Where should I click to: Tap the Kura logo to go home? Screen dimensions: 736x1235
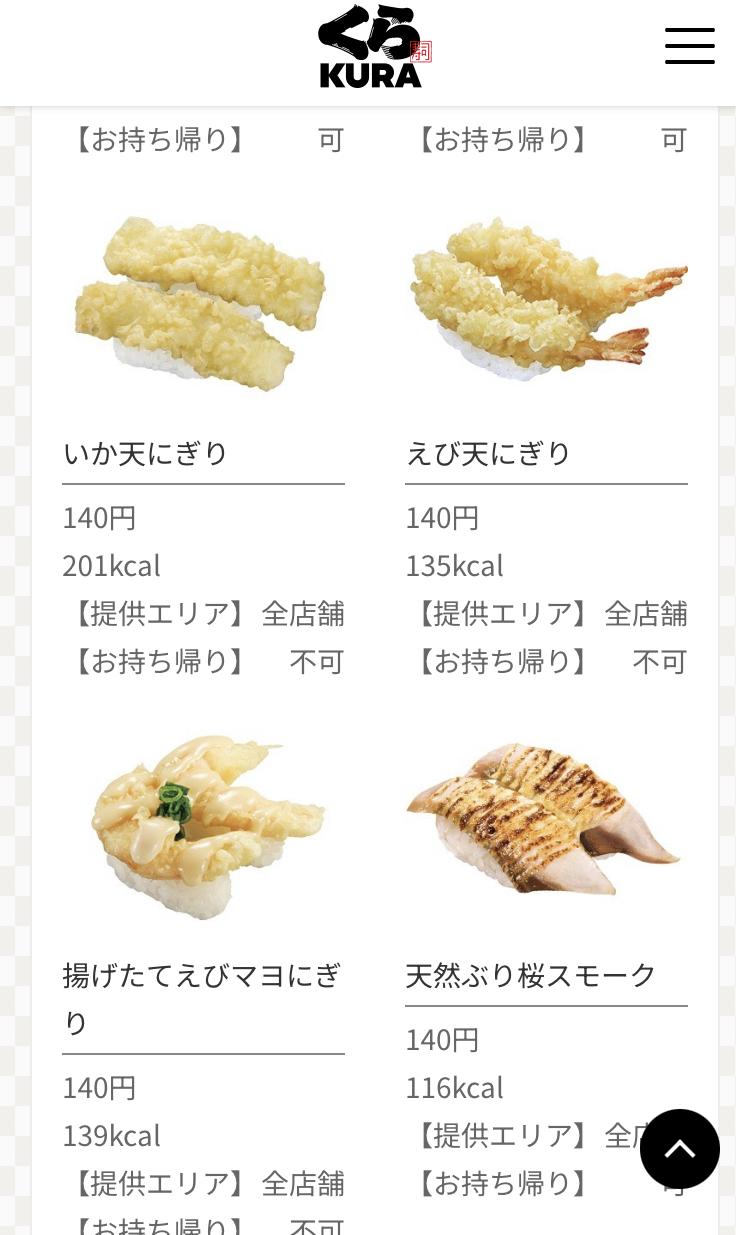[373, 47]
